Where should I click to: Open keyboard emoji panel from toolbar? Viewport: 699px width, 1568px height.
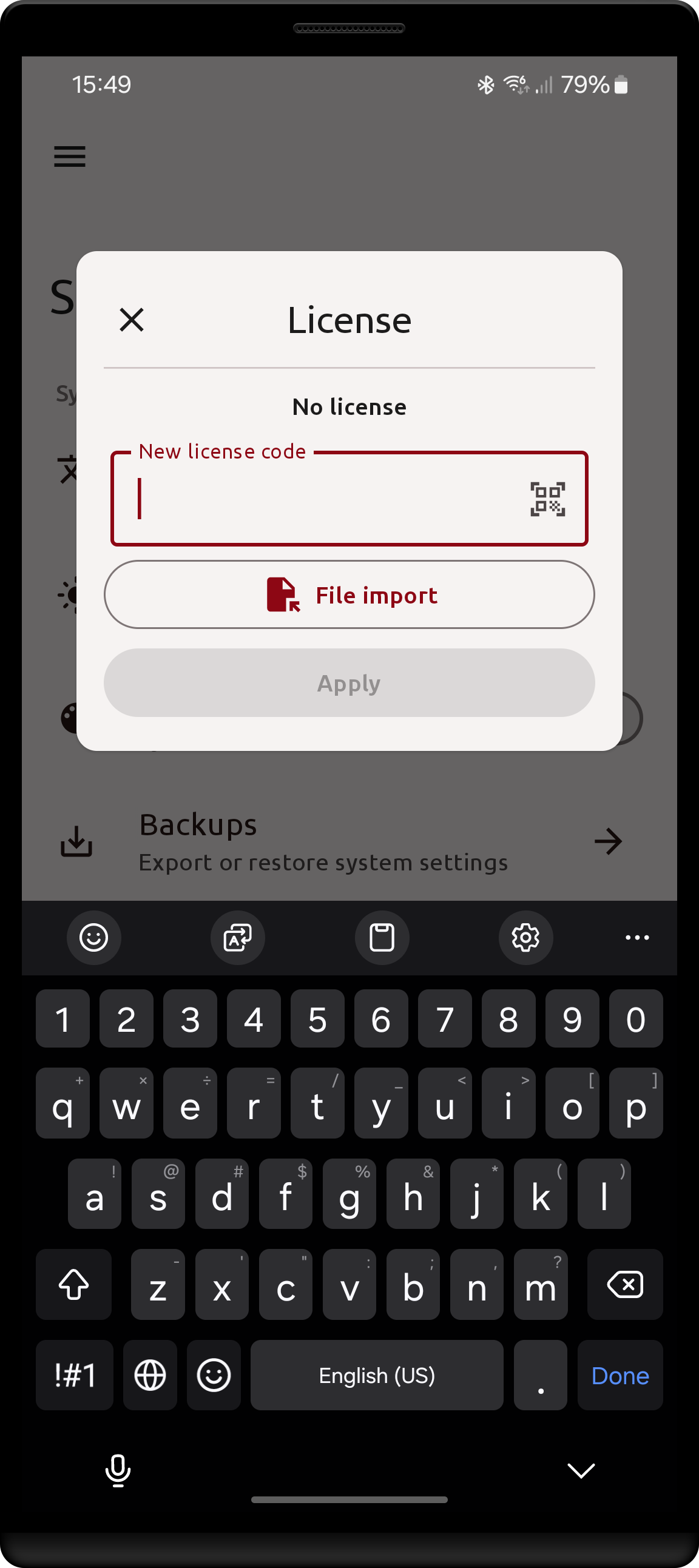tap(94, 937)
